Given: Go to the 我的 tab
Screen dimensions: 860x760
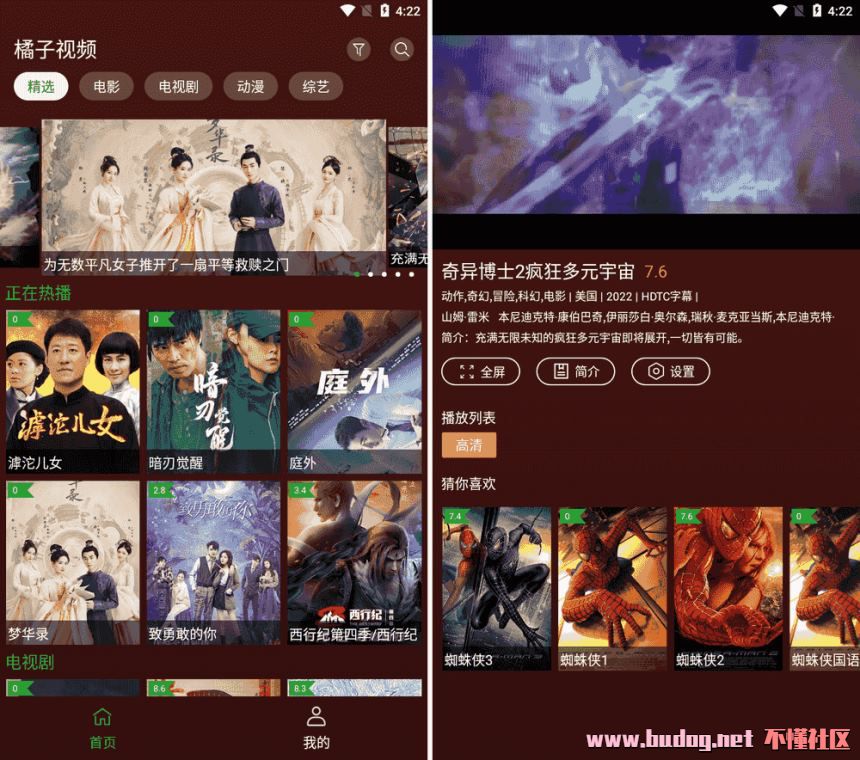Looking at the screenshot, I should coord(316,727).
